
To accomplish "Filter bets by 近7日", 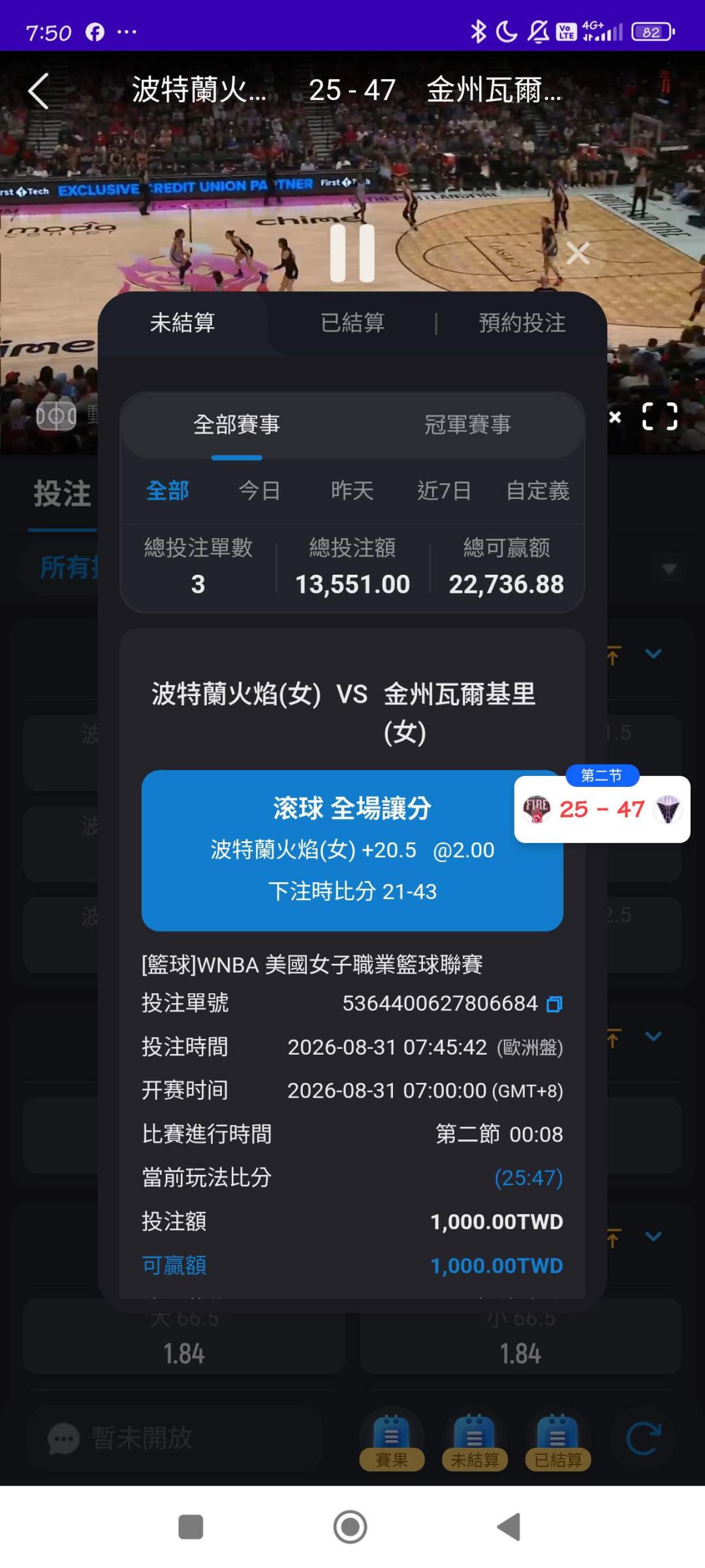I will [x=444, y=490].
